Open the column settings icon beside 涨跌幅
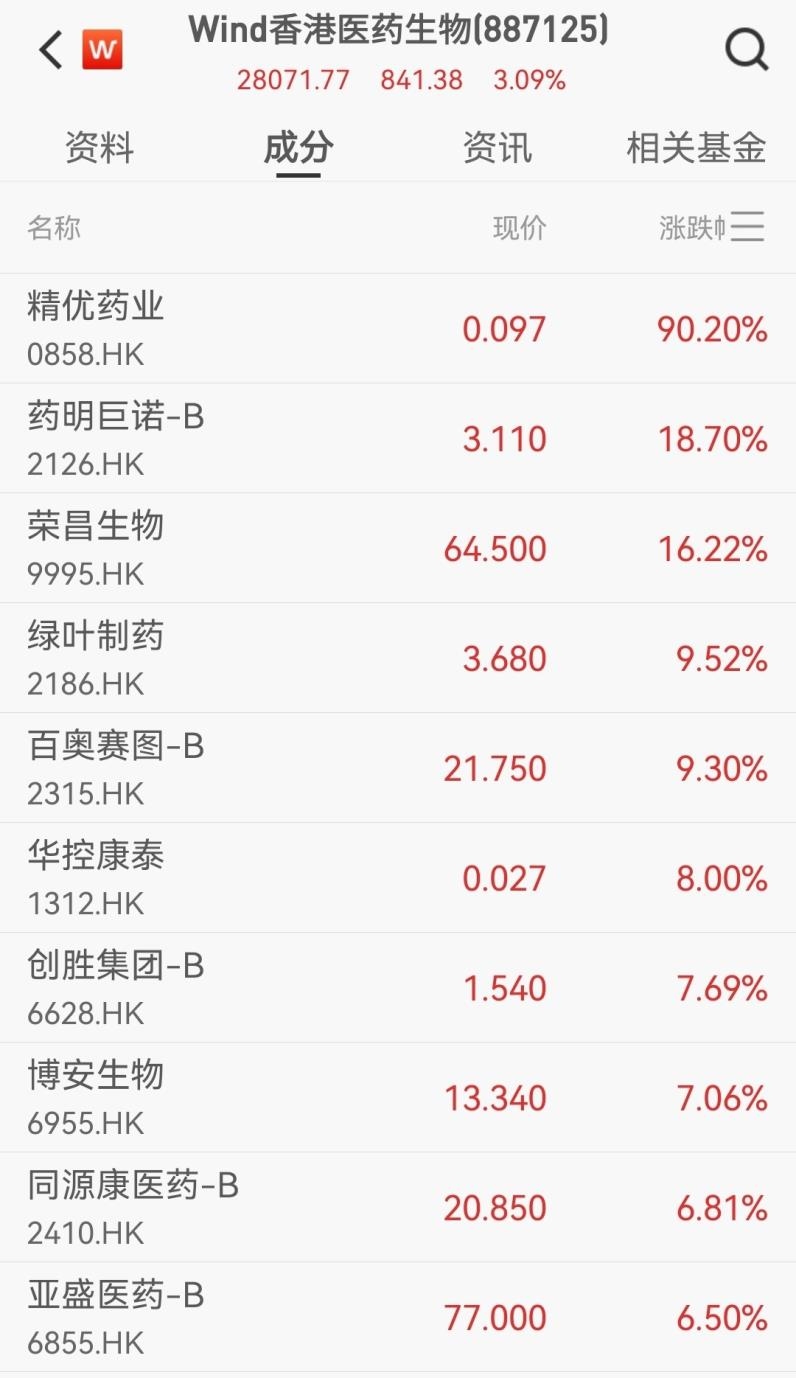The image size is (796, 1378). 747,227
